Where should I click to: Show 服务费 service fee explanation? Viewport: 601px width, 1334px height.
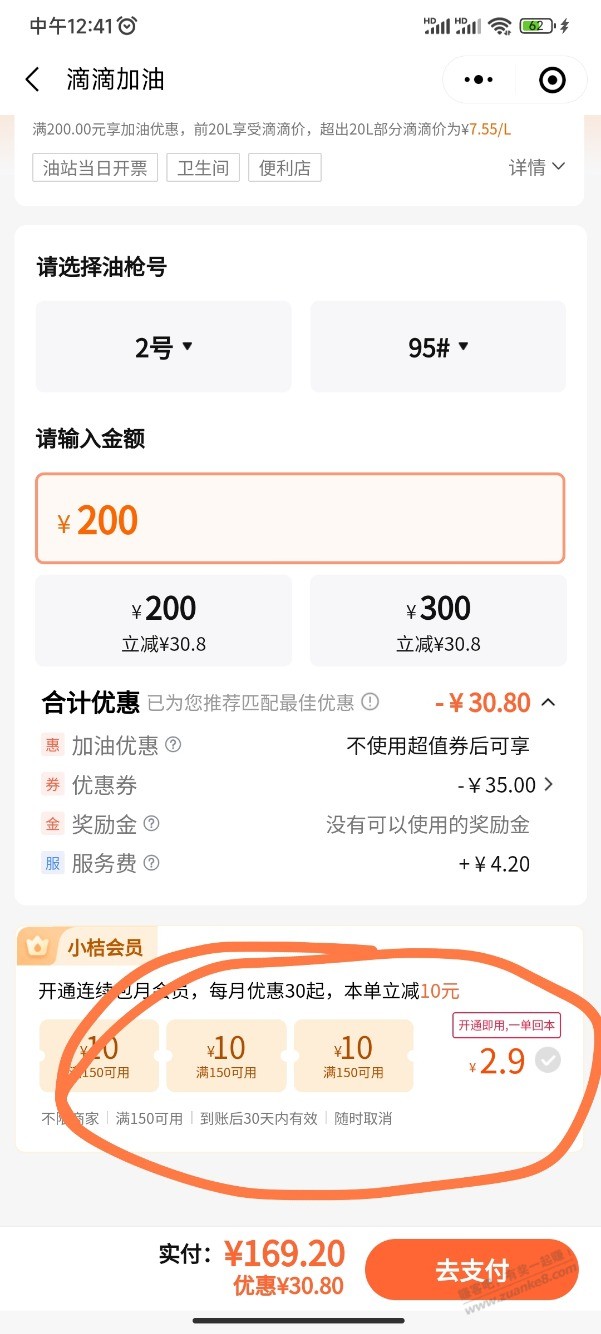click(152, 863)
